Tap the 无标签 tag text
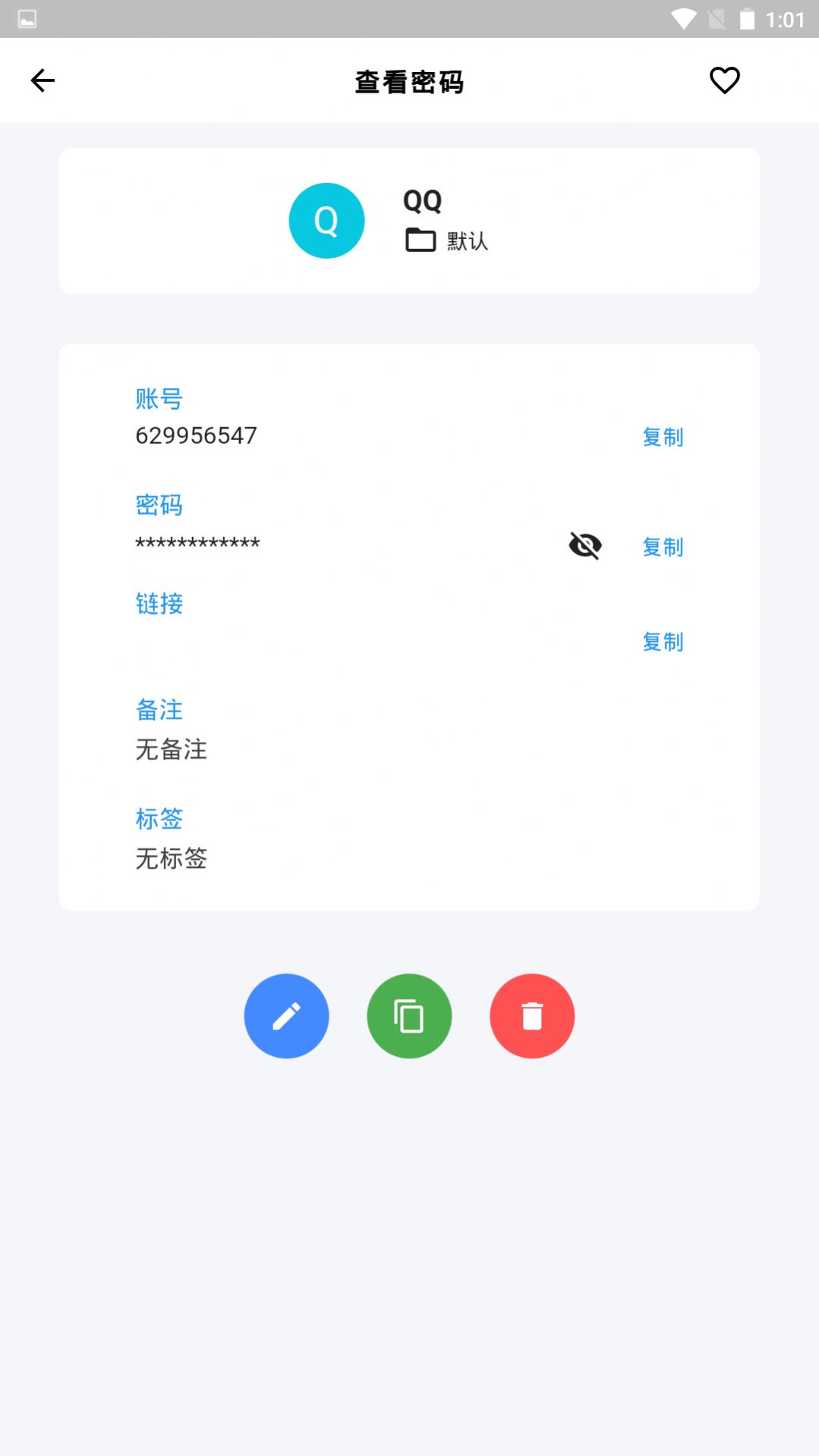Screen dimensions: 819x1456 (171, 859)
